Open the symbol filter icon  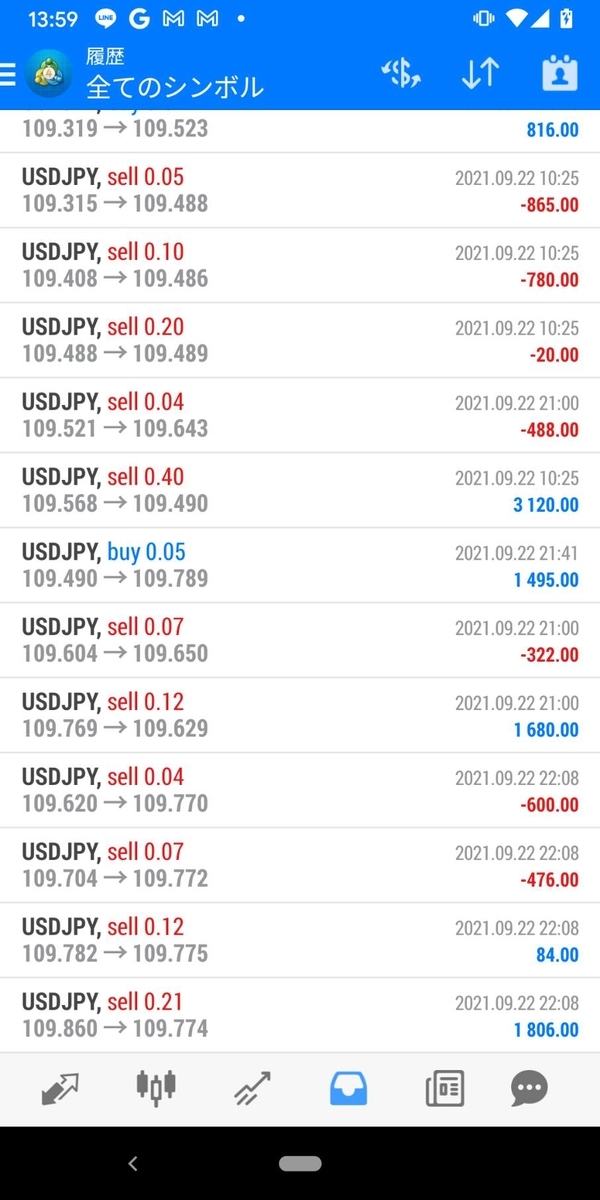pyautogui.click(x=402, y=75)
